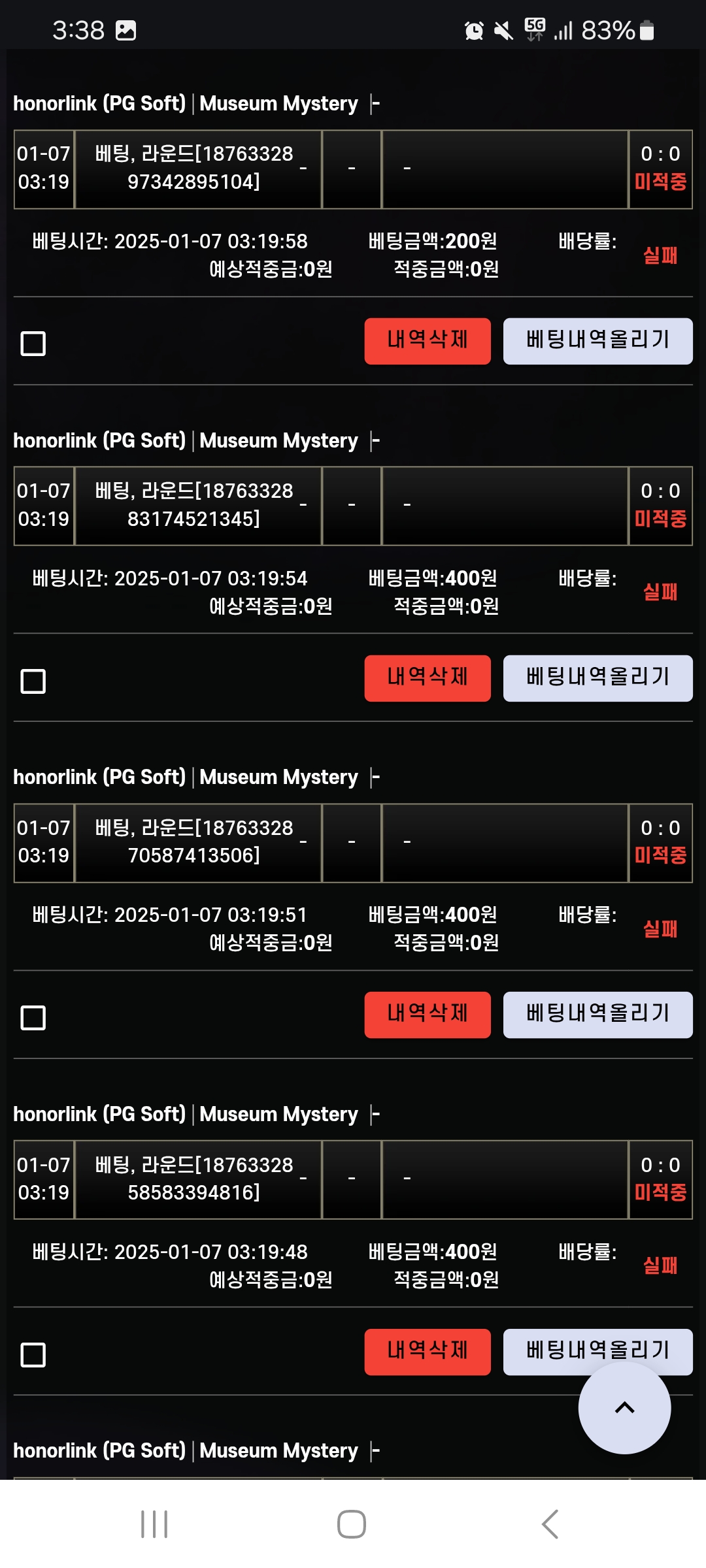Upload bet history for 03:19:54 bet

tap(597, 678)
